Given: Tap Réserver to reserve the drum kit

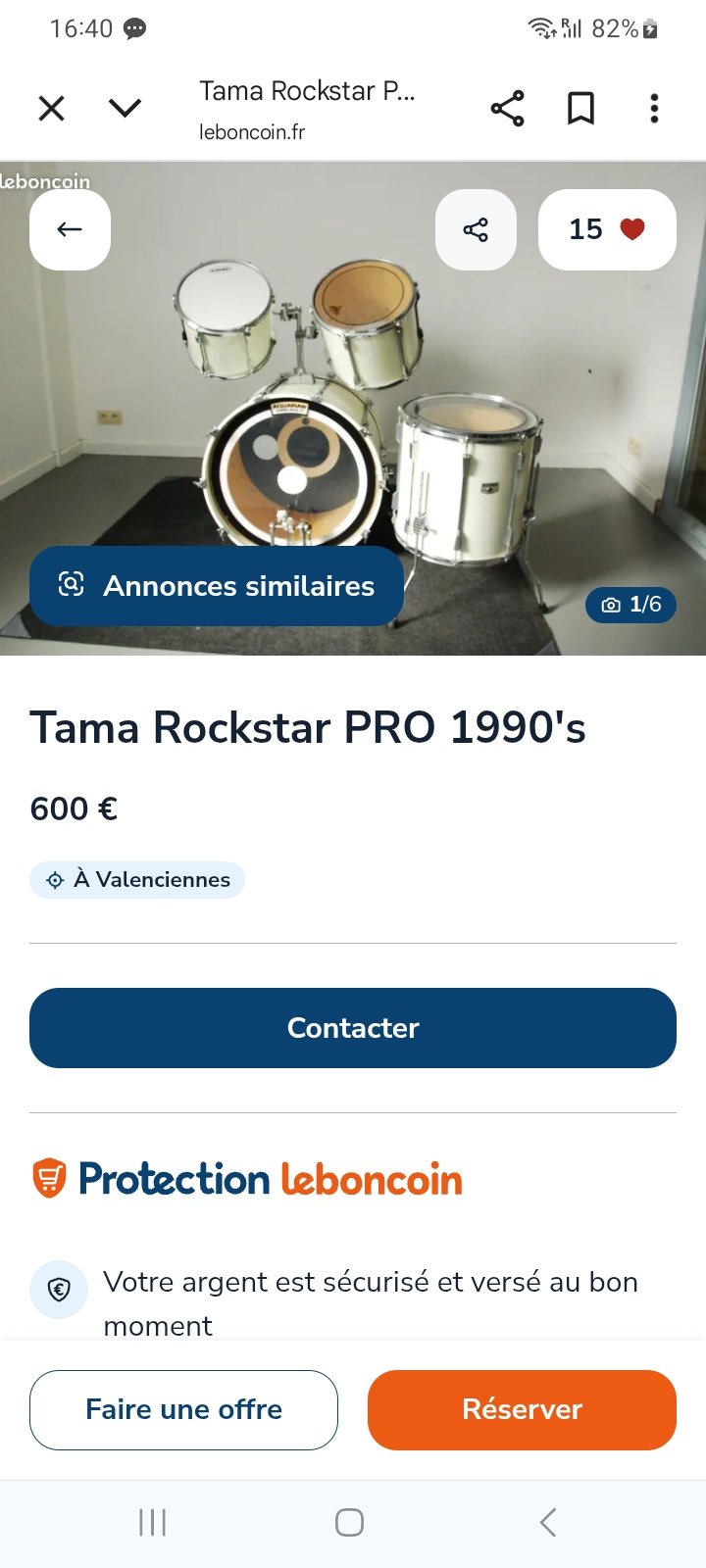Looking at the screenshot, I should point(522,1409).
